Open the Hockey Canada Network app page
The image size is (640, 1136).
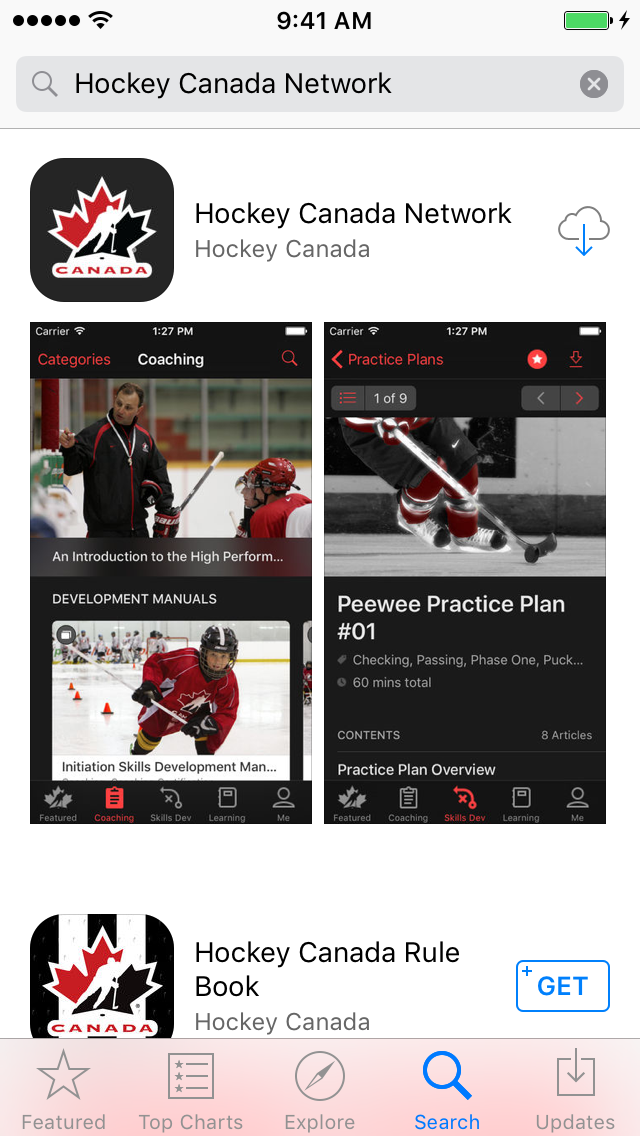(x=352, y=230)
